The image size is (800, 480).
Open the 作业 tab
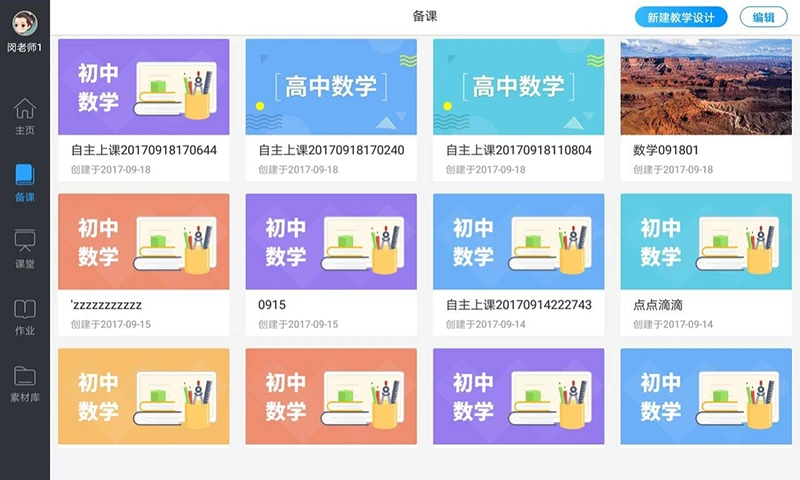click(24, 316)
